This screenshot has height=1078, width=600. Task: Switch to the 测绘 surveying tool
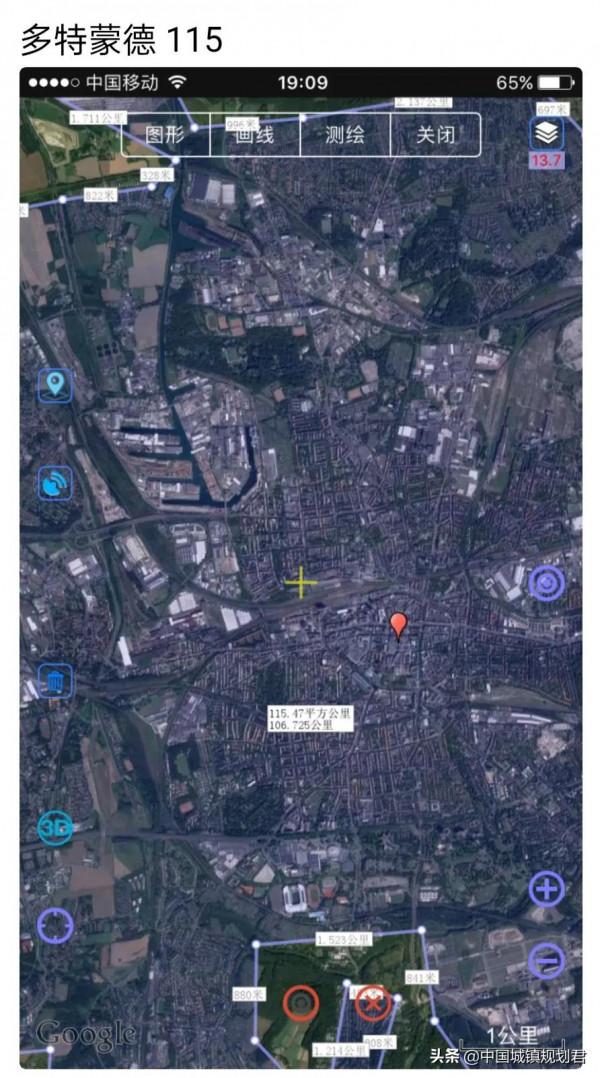click(x=345, y=135)
